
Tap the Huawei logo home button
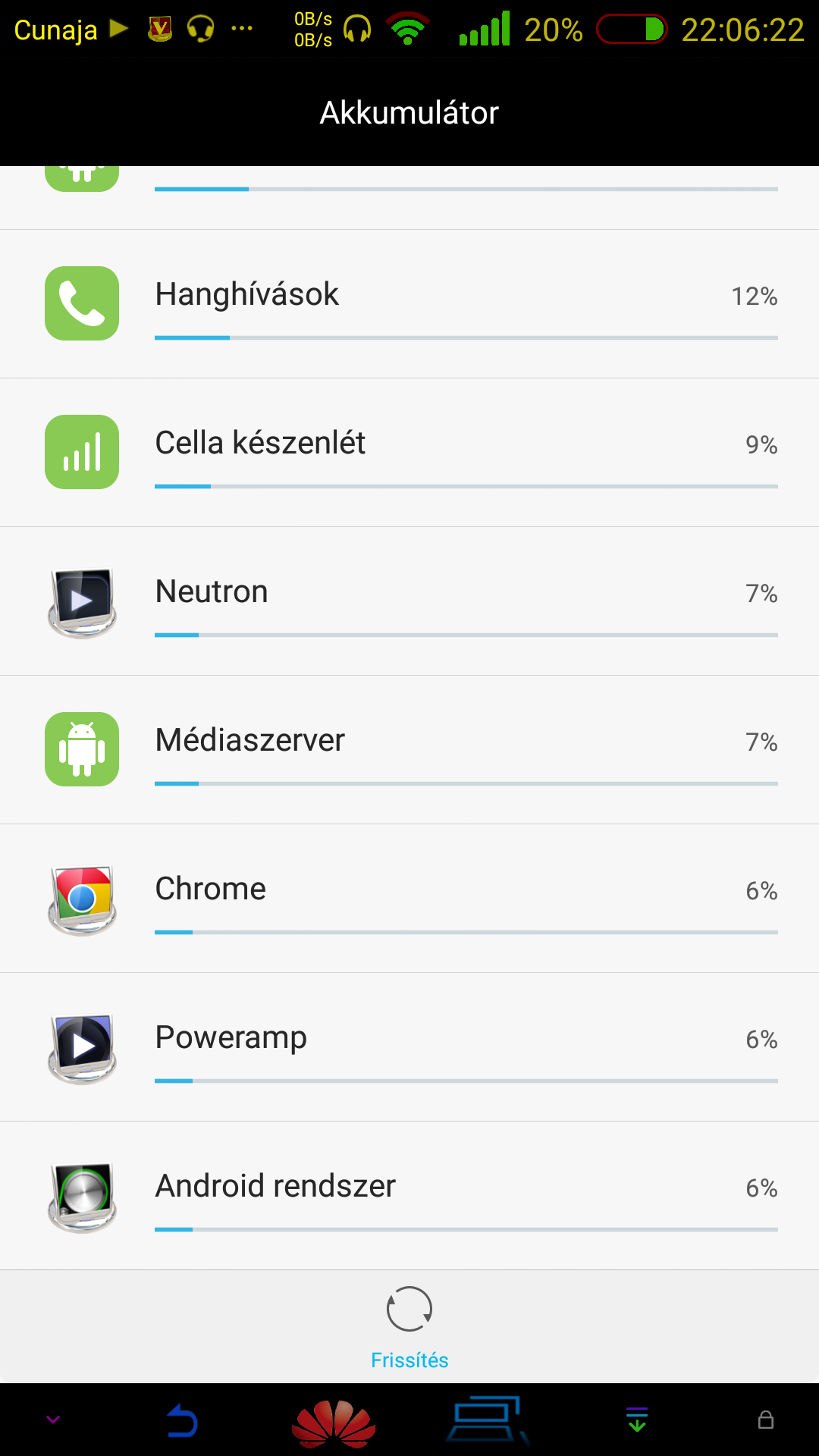click(x=334, y=1422)
